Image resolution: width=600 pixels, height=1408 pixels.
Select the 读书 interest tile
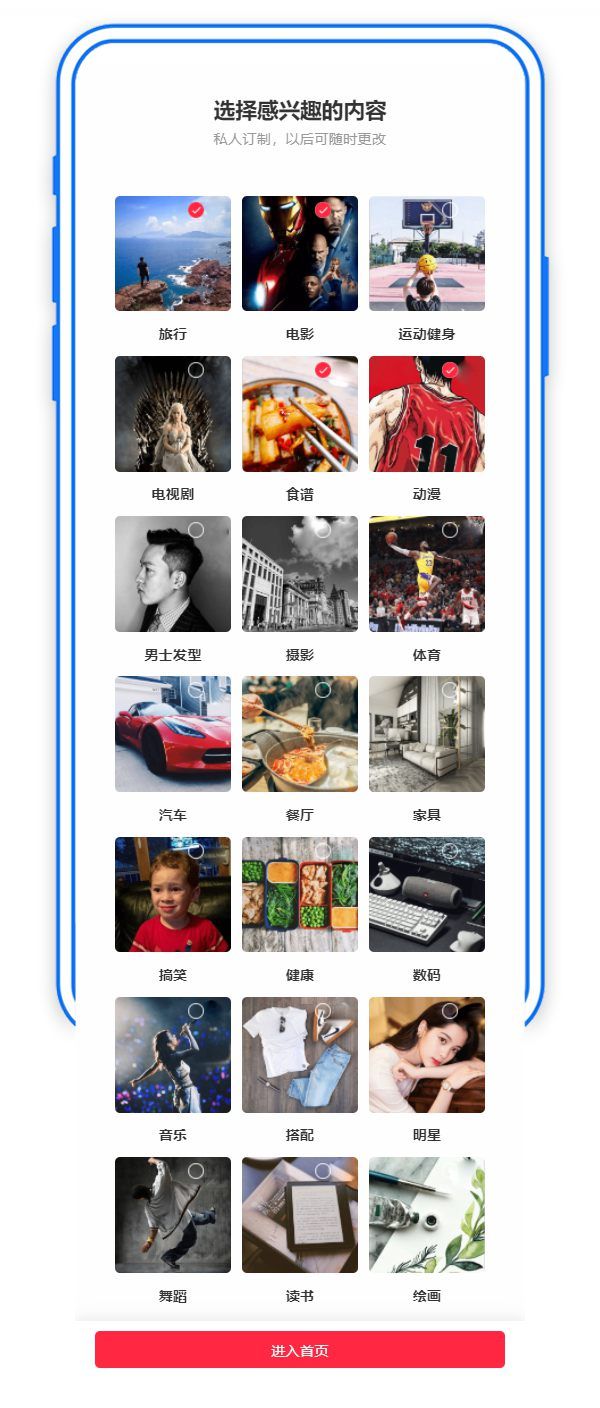300,1214
